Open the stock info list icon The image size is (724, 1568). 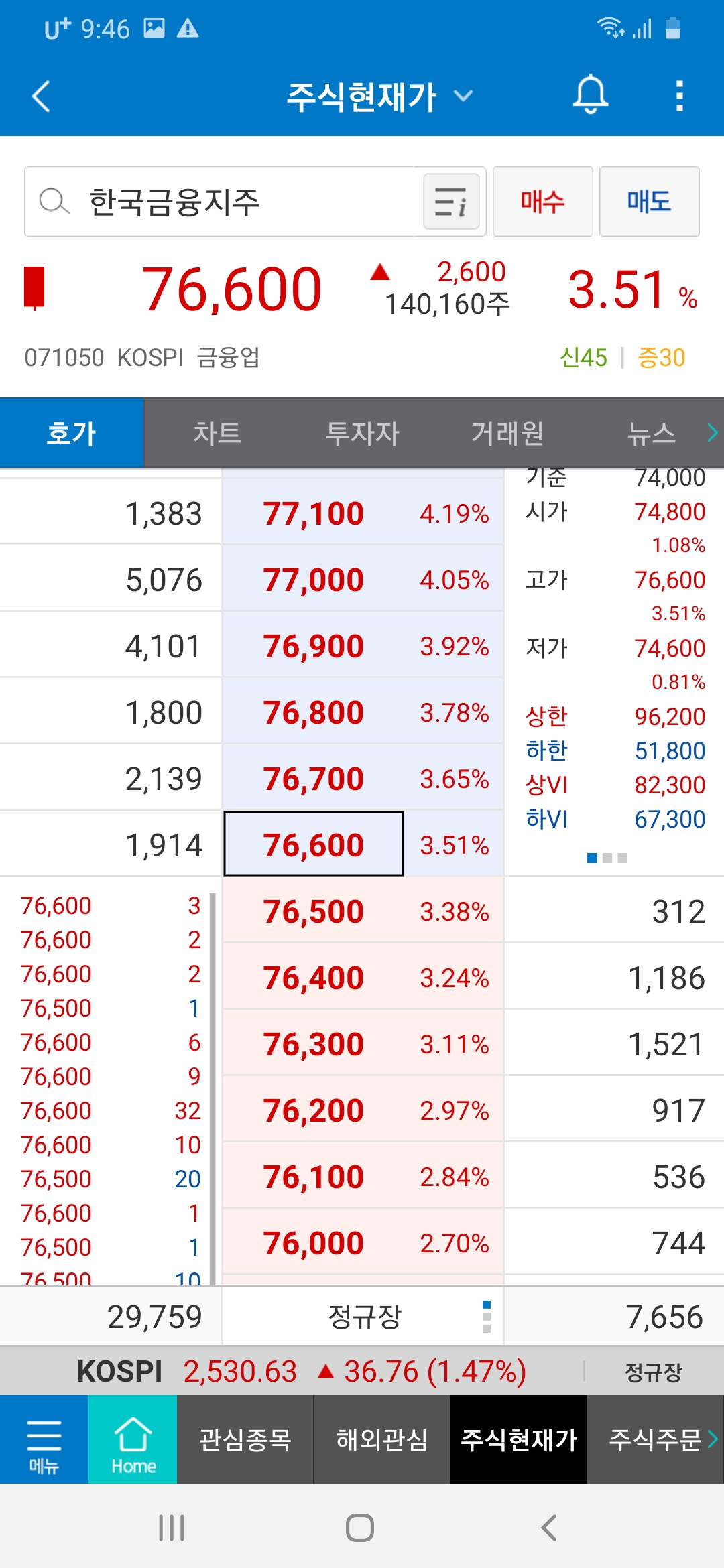451,202
